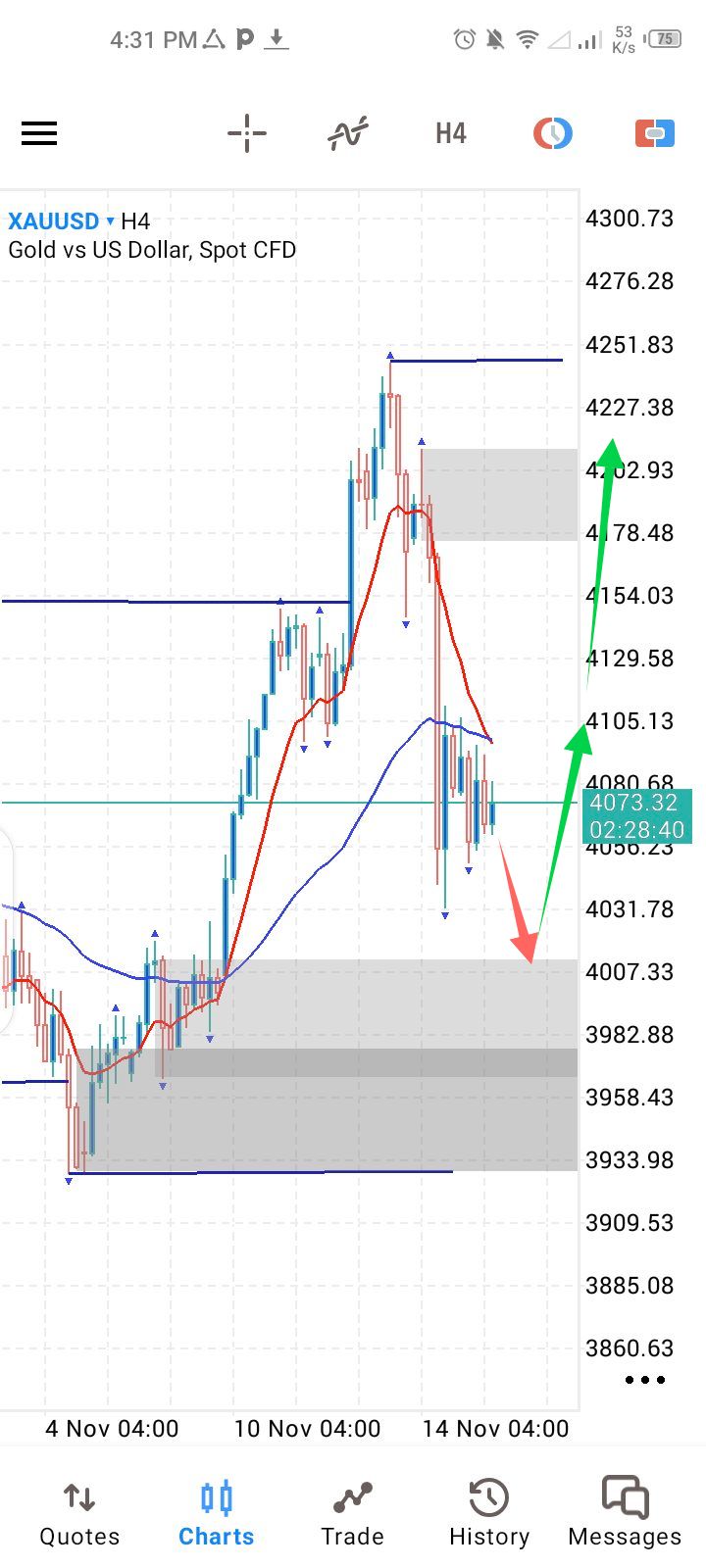706x1568 pixels.
Task: Select the Charts tab
Action: [216, 1512]
